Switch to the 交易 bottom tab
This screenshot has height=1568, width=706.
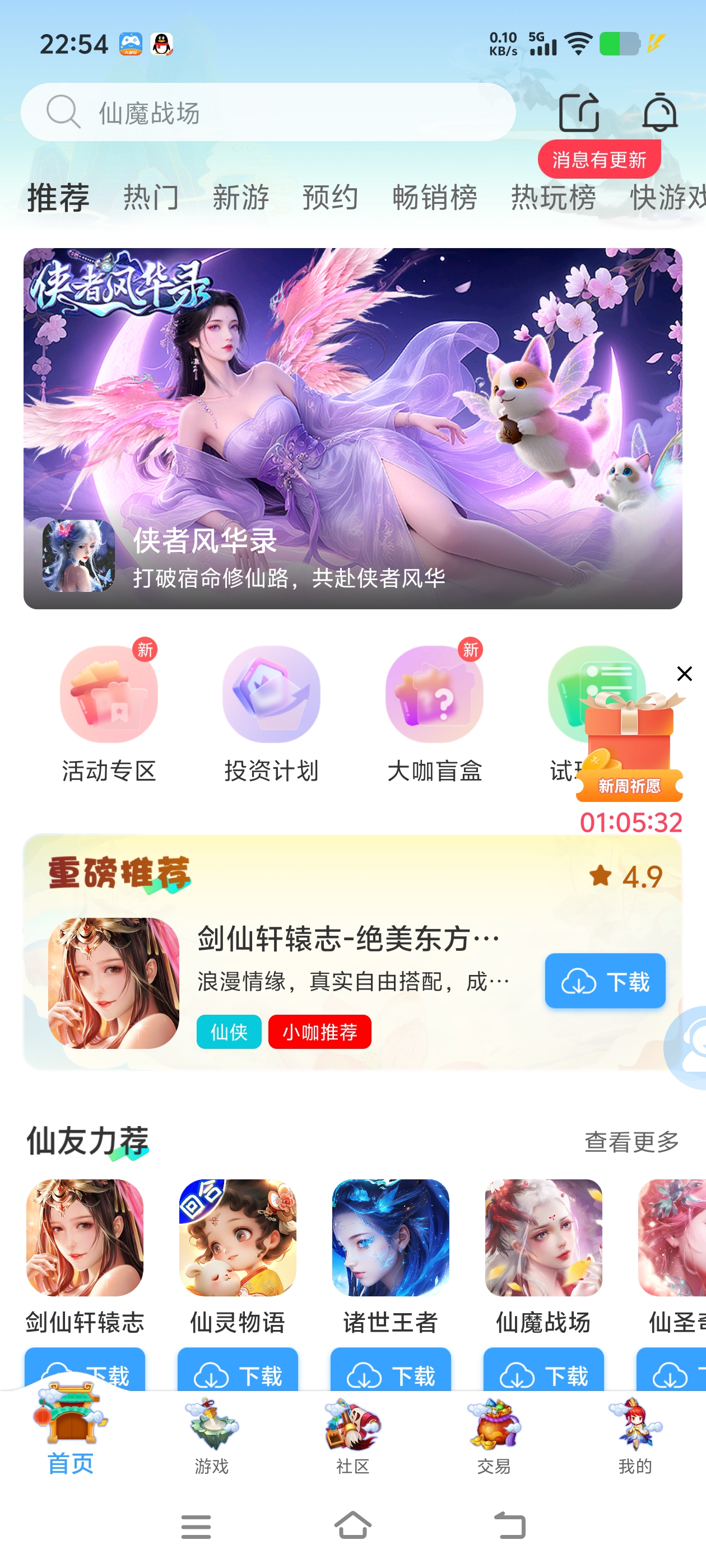click(x=494, y=1436)
